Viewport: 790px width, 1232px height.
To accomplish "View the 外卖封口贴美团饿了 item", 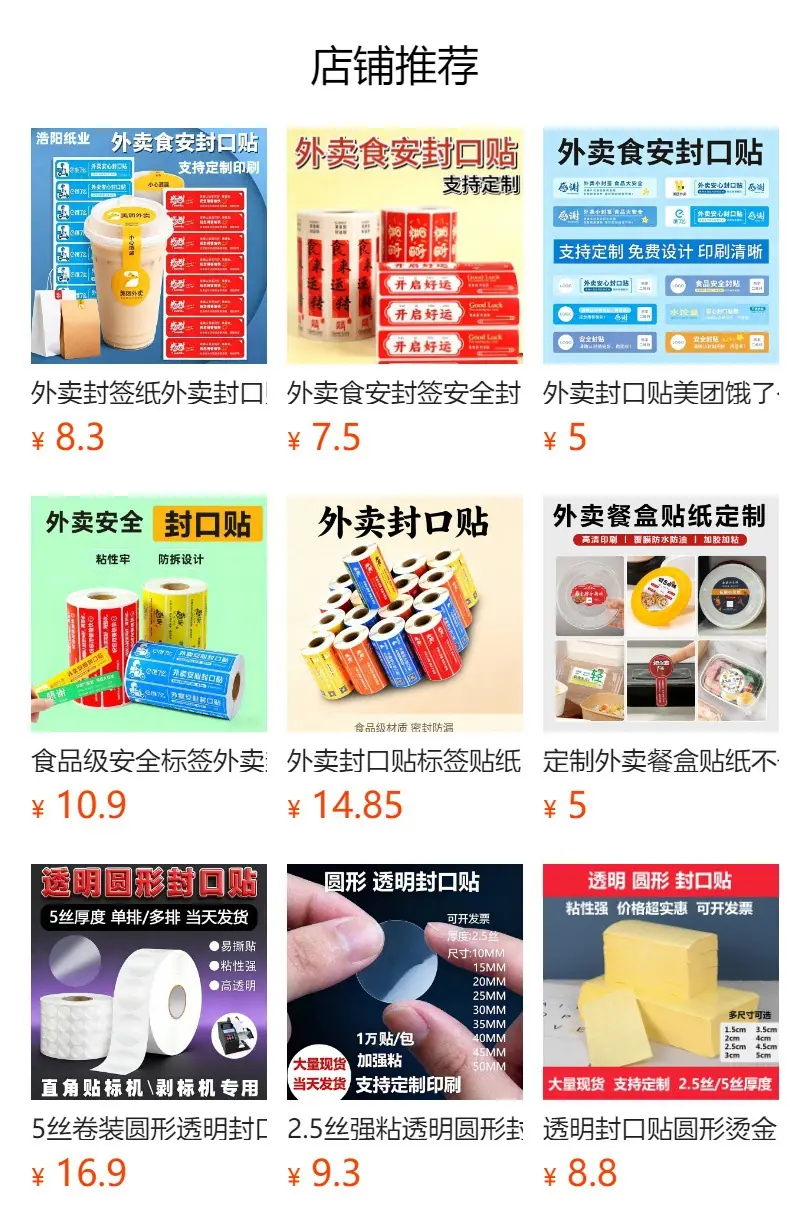I will (x=661, y=291).
